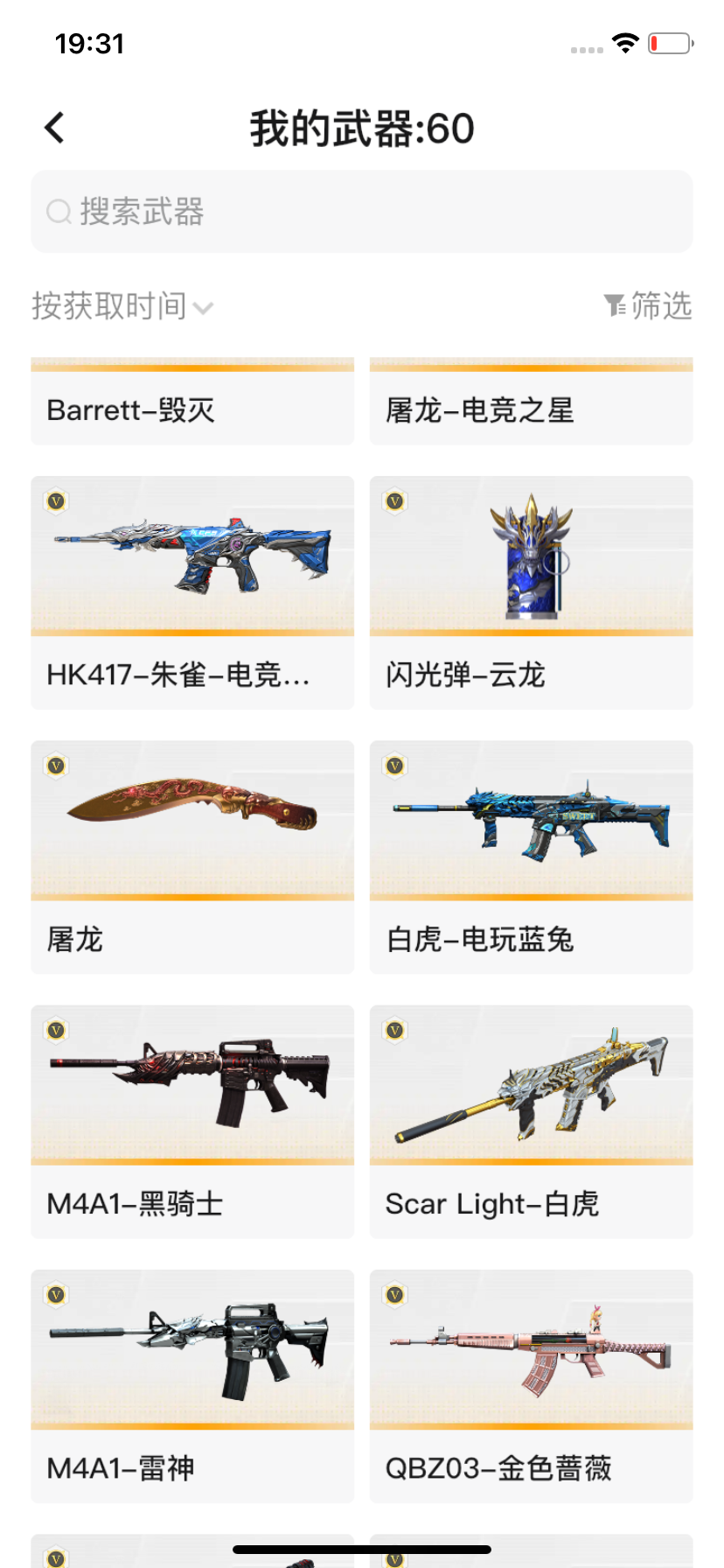Open the 屠龙 knife card
Viewport: 724px width, 1568px height.
pos(192,856)
